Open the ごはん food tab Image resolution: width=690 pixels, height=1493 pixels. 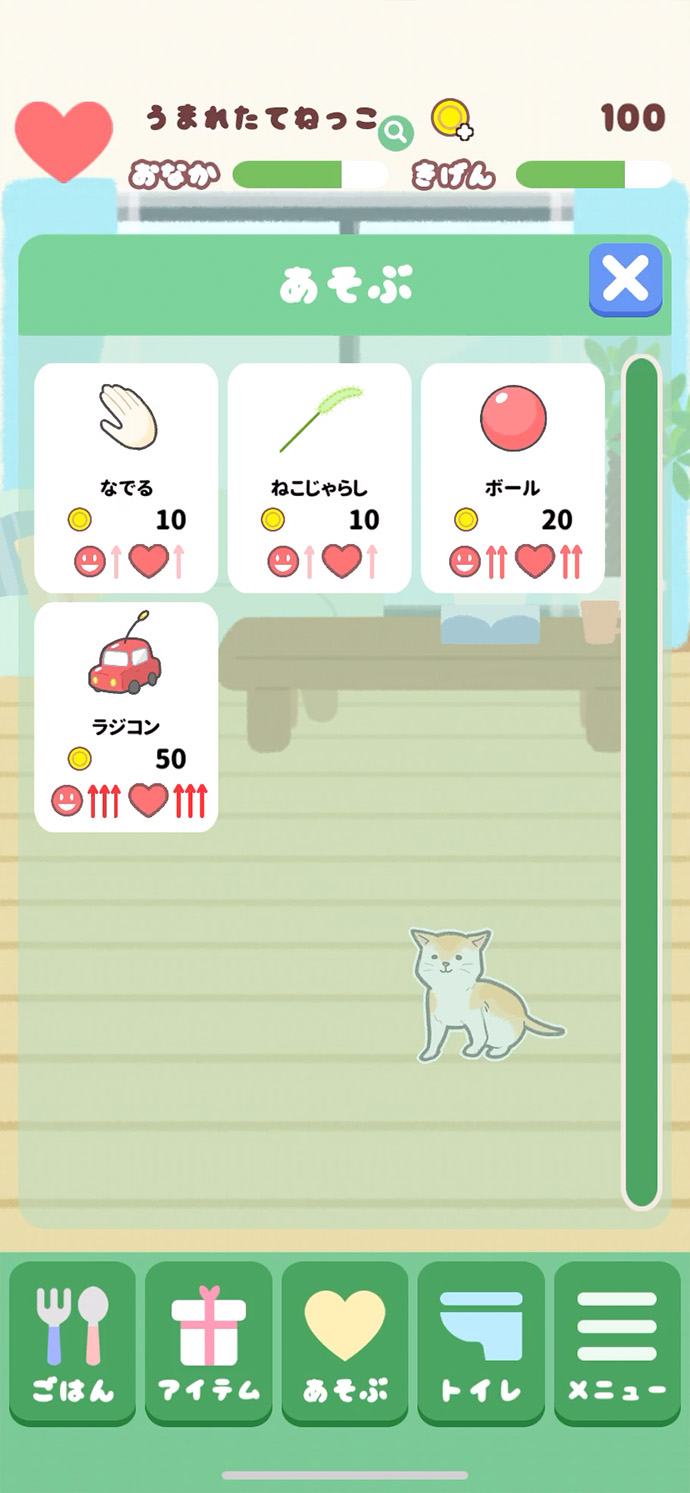[73, 1341]
